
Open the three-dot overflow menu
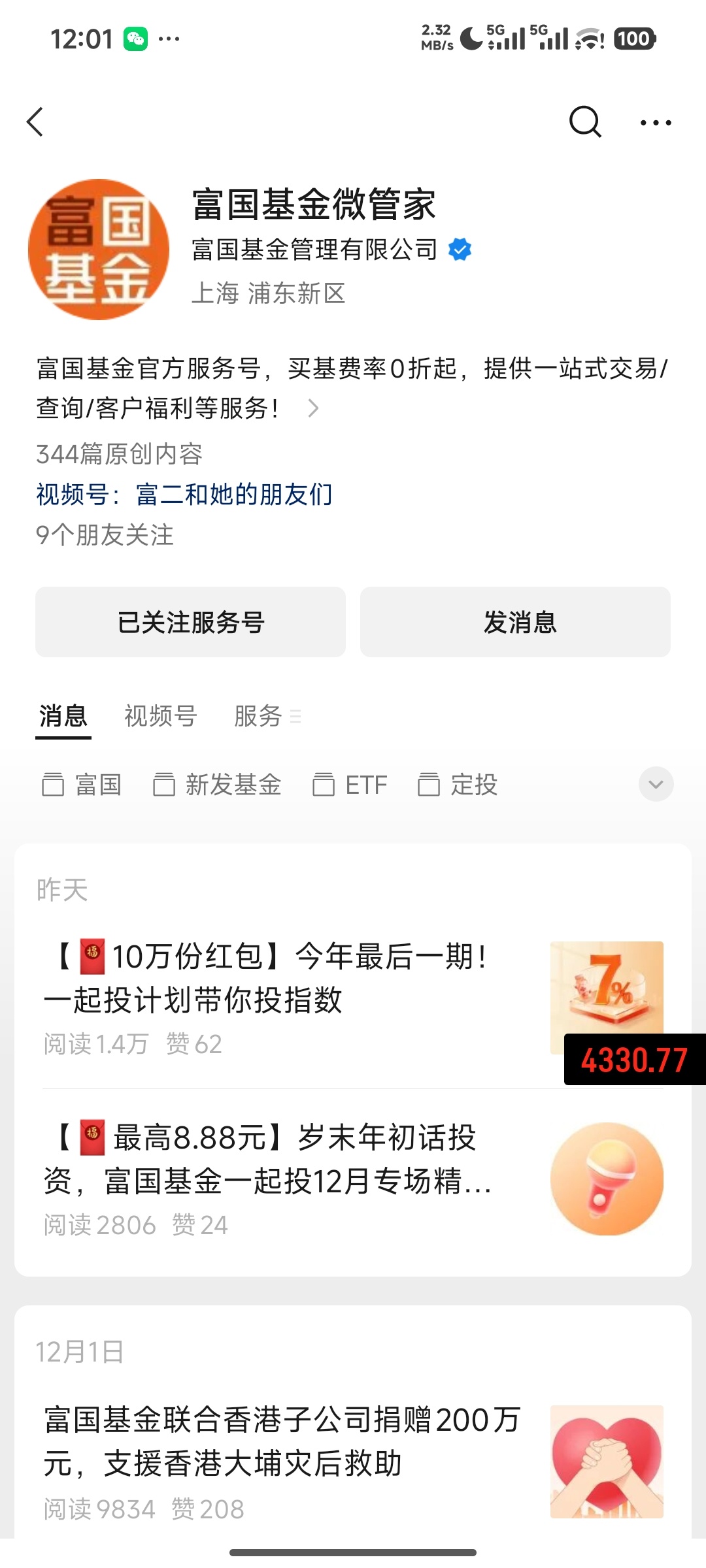tap(656, 122)
